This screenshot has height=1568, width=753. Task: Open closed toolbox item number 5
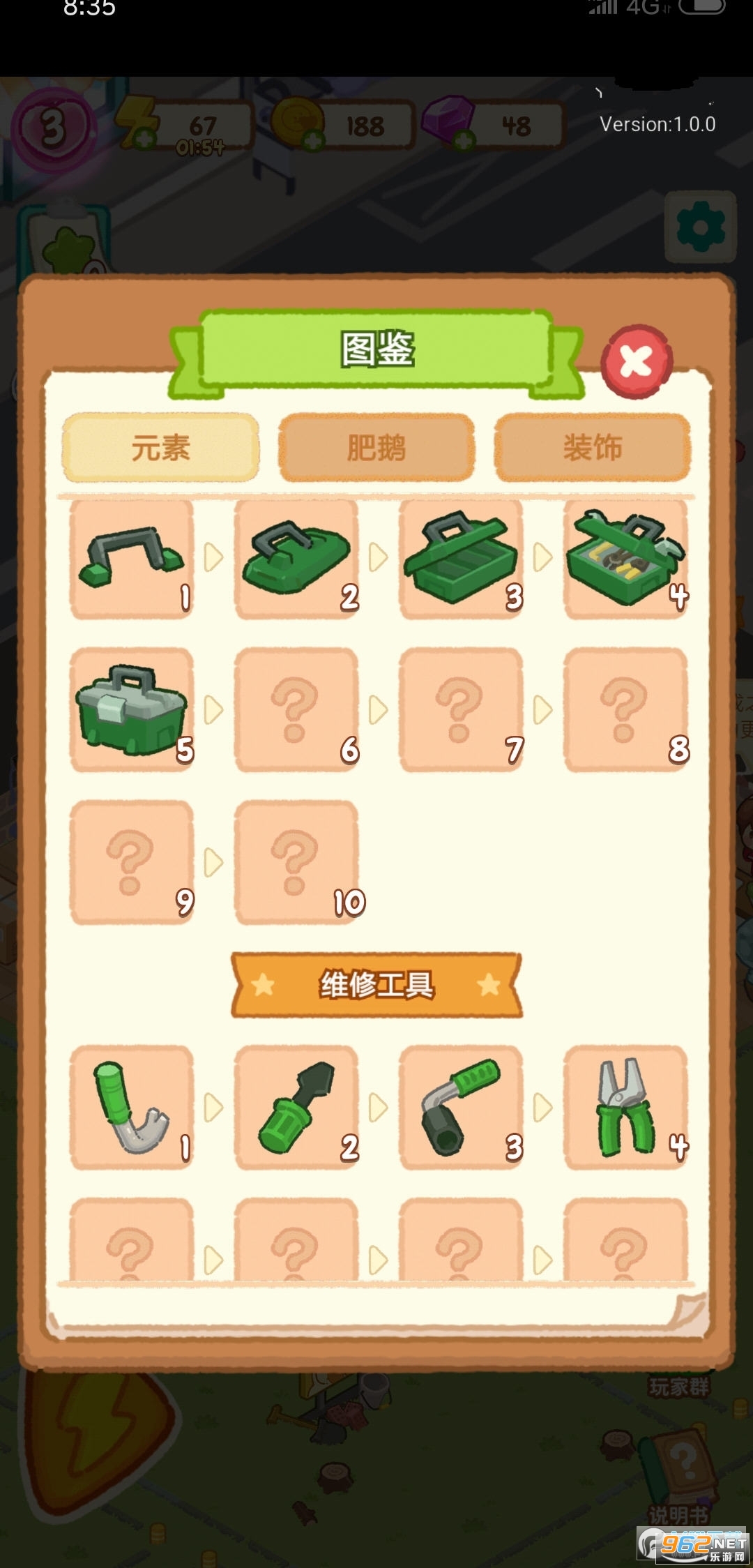pos(132,710)
